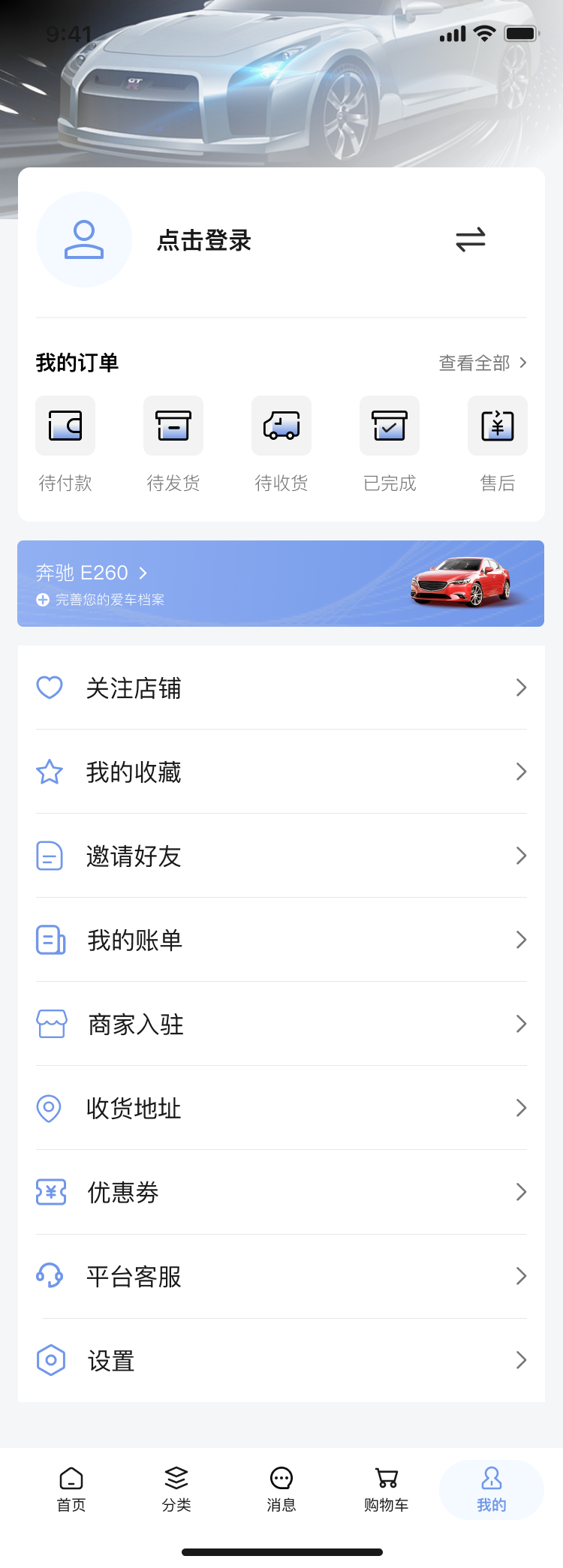This screenshot has height=1568, width=563.
Task: Select 邀请好友 to invite friends
Action: [281, 856]
